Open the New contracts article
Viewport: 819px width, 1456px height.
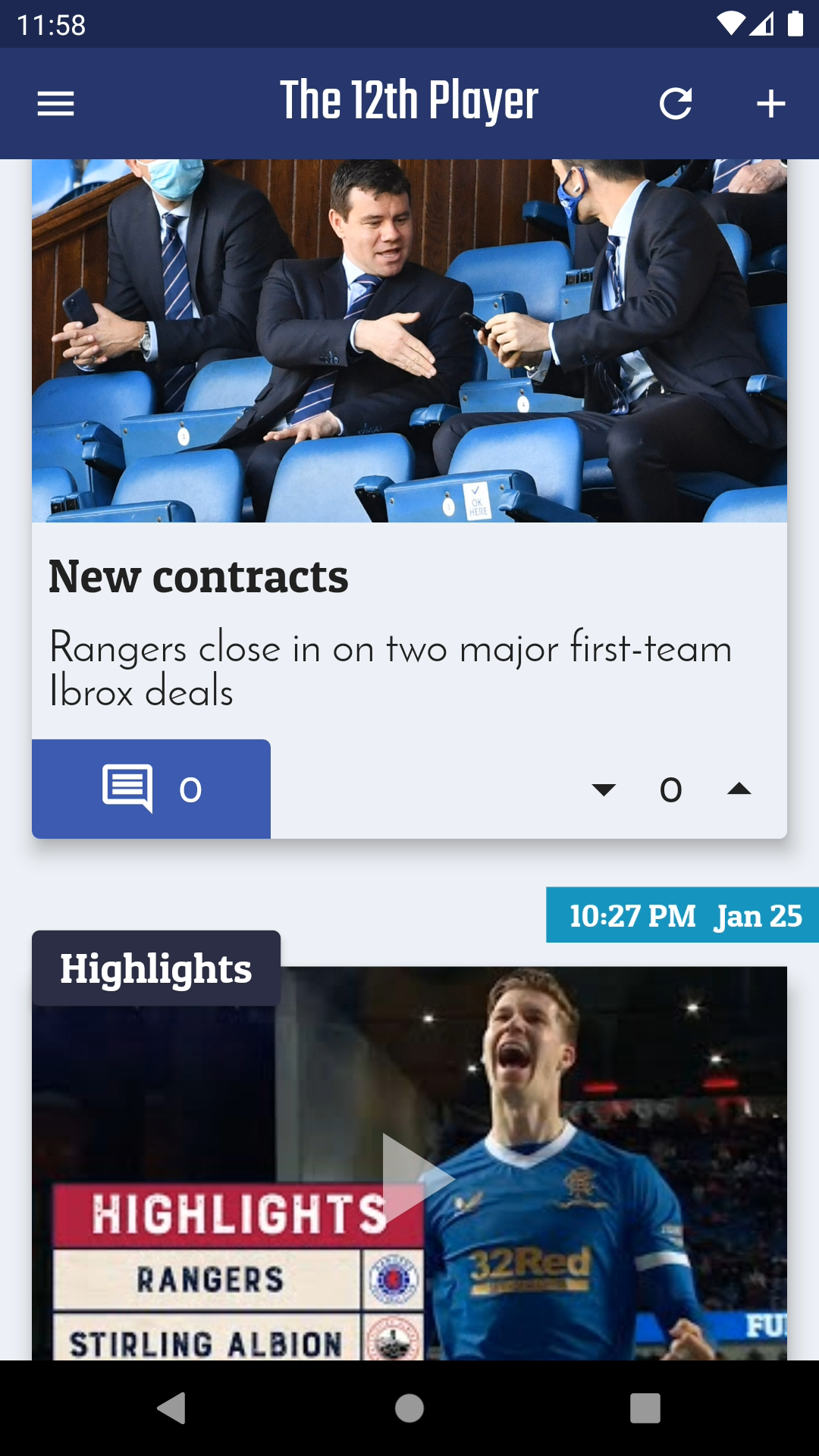click(391, 631)
